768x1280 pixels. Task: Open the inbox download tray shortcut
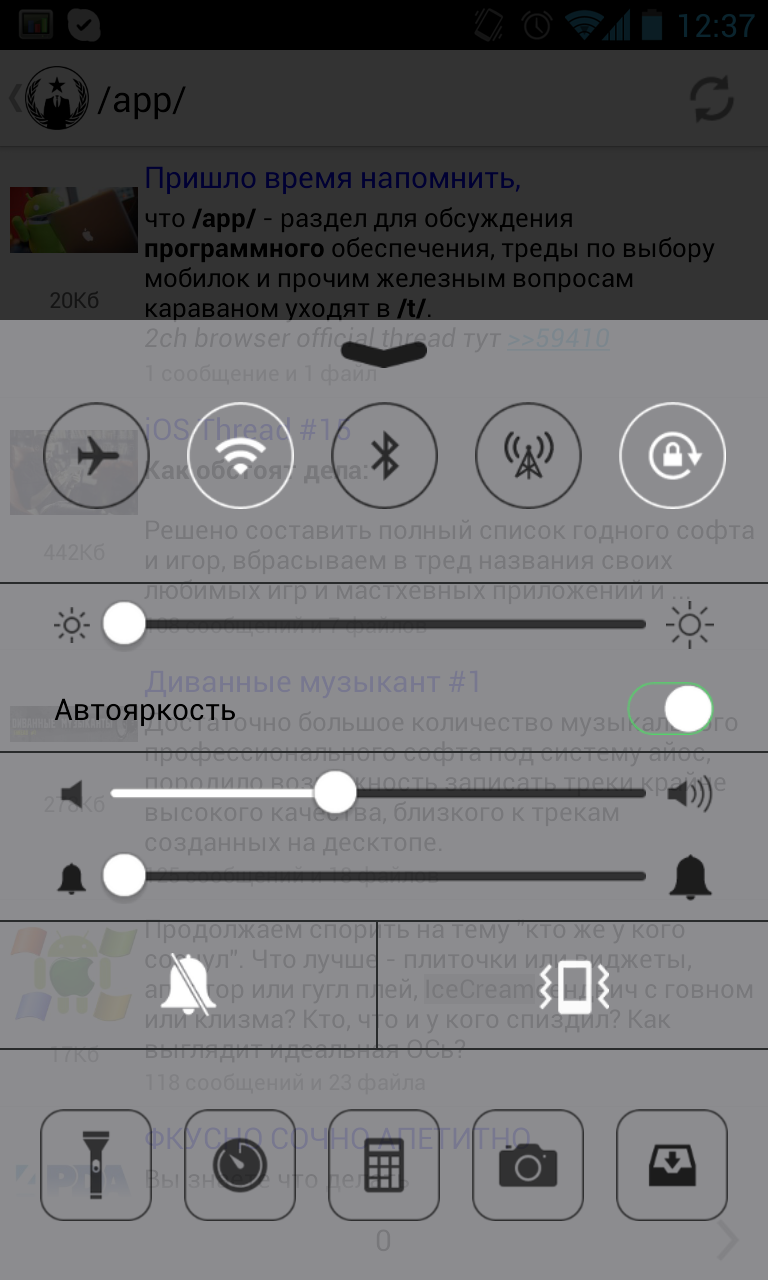[672, 1165]
